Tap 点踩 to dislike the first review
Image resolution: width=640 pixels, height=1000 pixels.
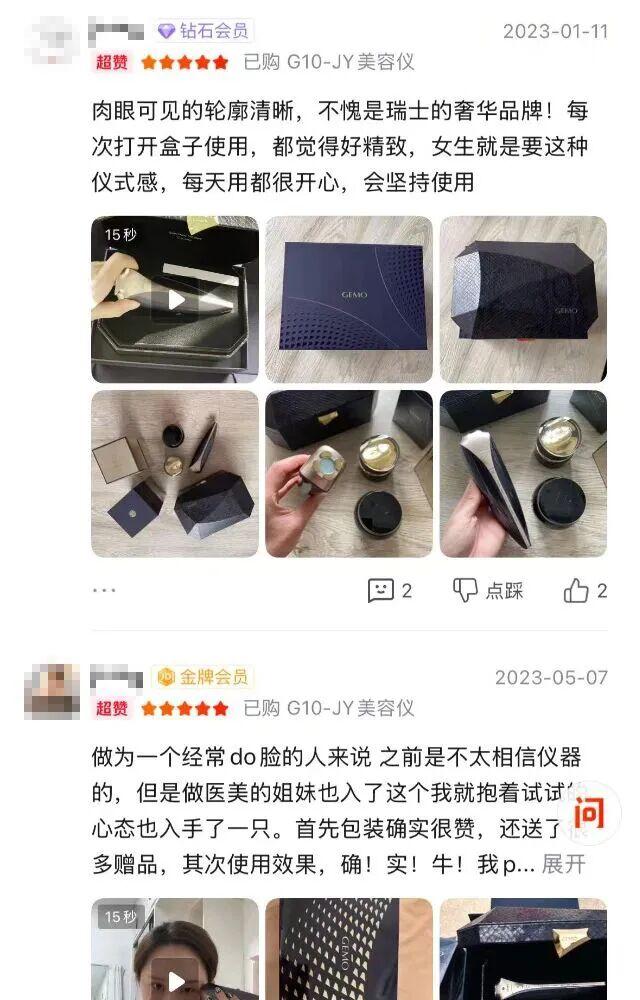click(488, 591)
